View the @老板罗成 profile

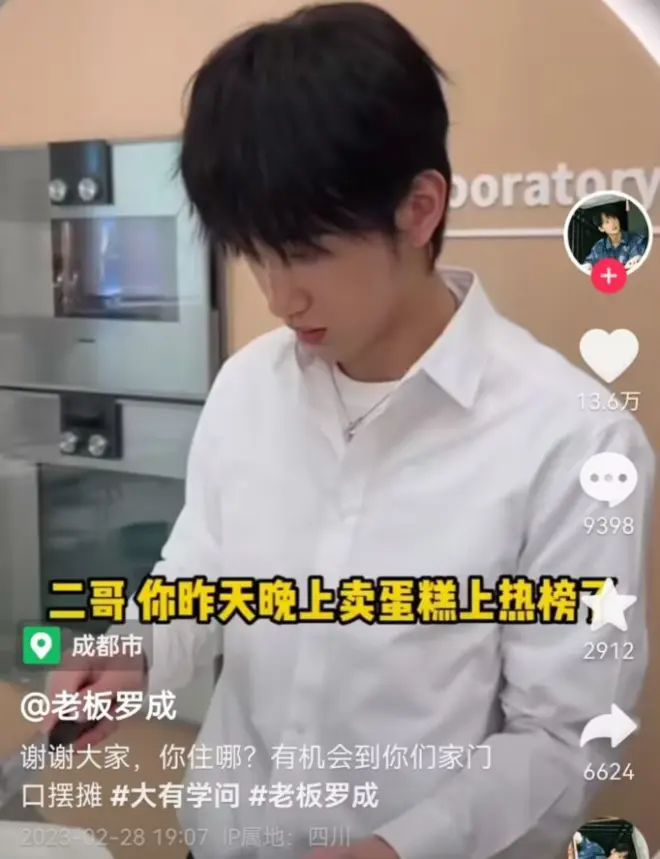pyautogui.click(x=98, y=707)
